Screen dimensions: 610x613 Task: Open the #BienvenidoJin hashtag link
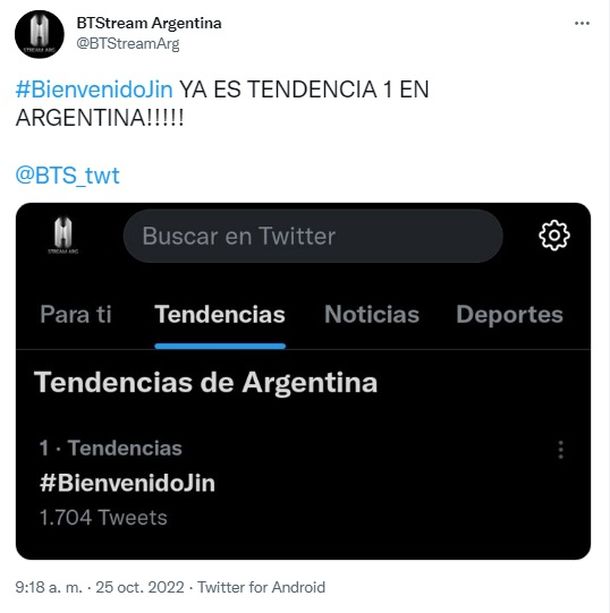[x=95, y=88]
